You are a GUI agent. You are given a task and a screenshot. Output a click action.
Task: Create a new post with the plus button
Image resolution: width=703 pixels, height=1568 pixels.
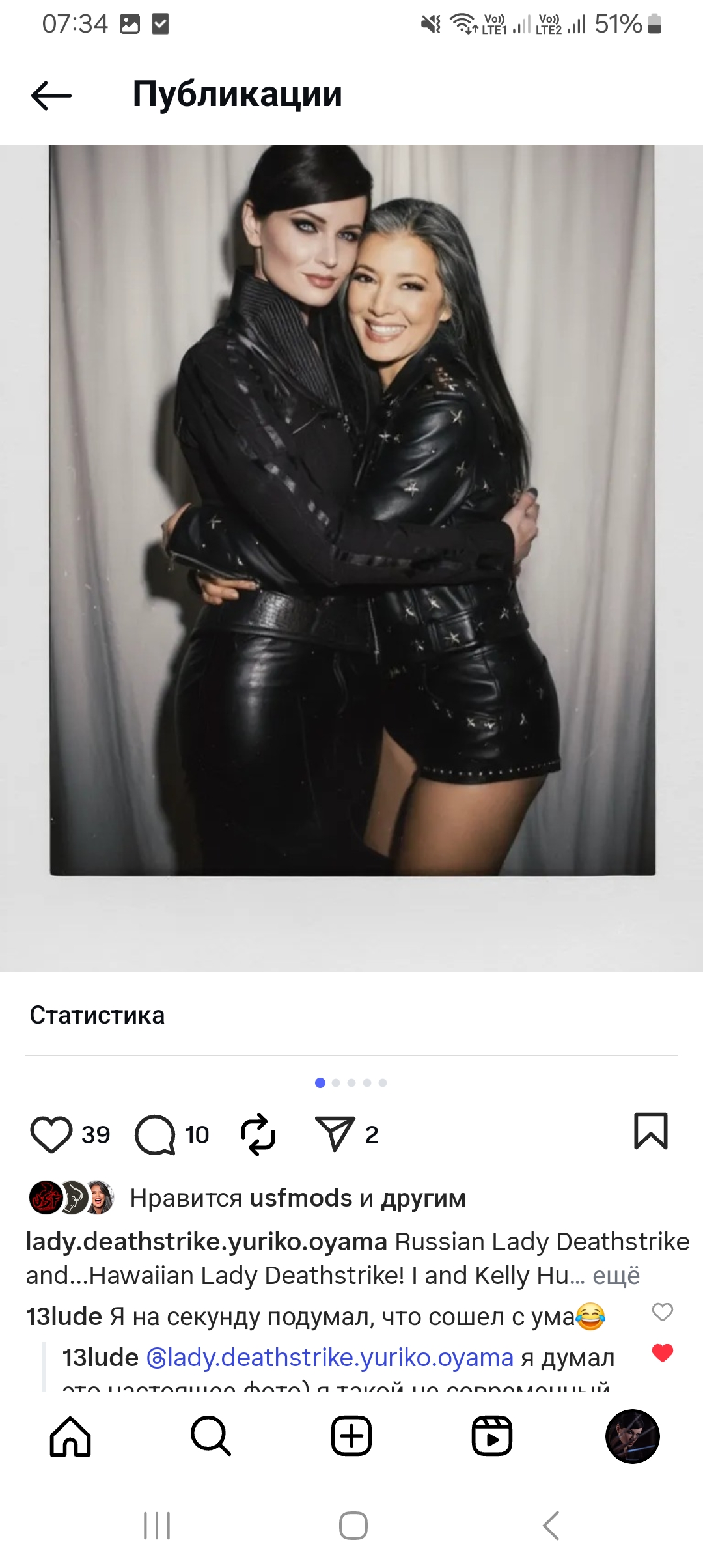tap(351, 1436)
